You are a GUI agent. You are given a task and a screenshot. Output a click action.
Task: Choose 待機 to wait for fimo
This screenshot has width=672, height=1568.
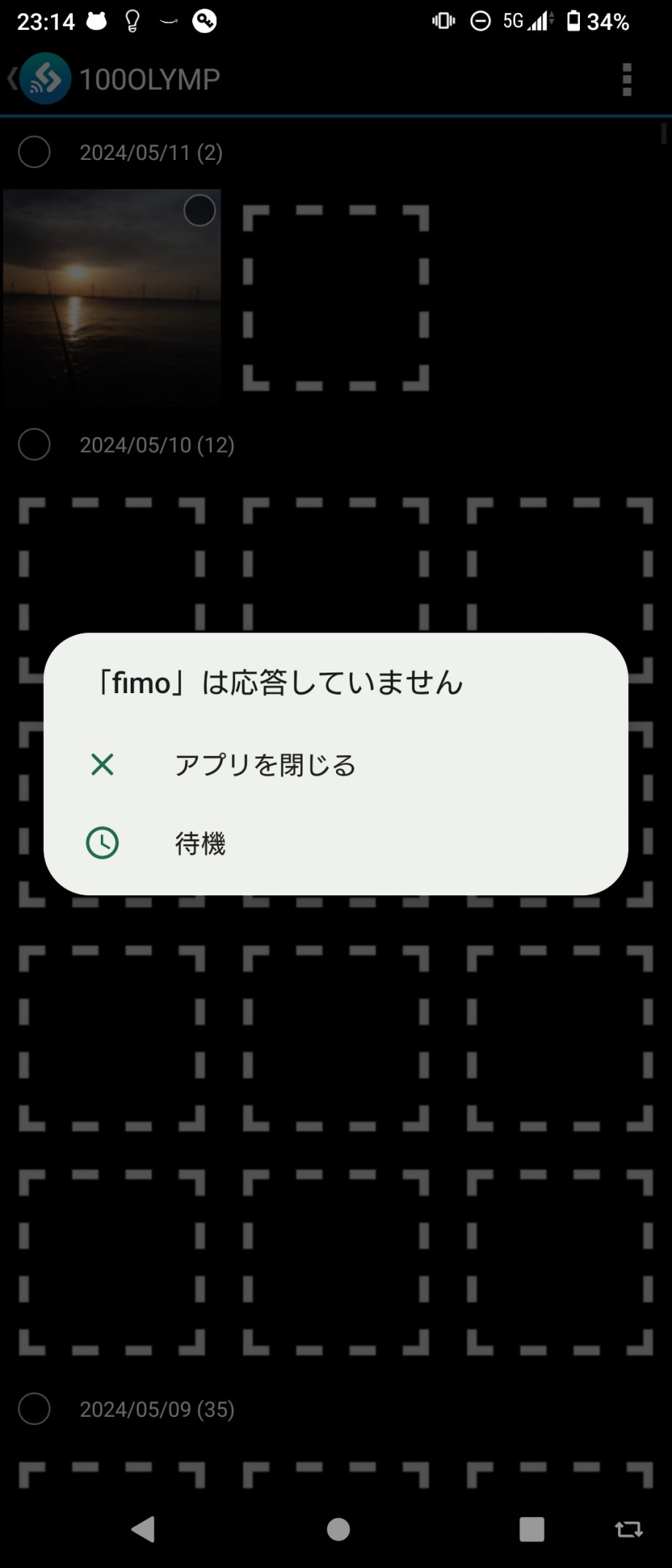click(200, 843)
